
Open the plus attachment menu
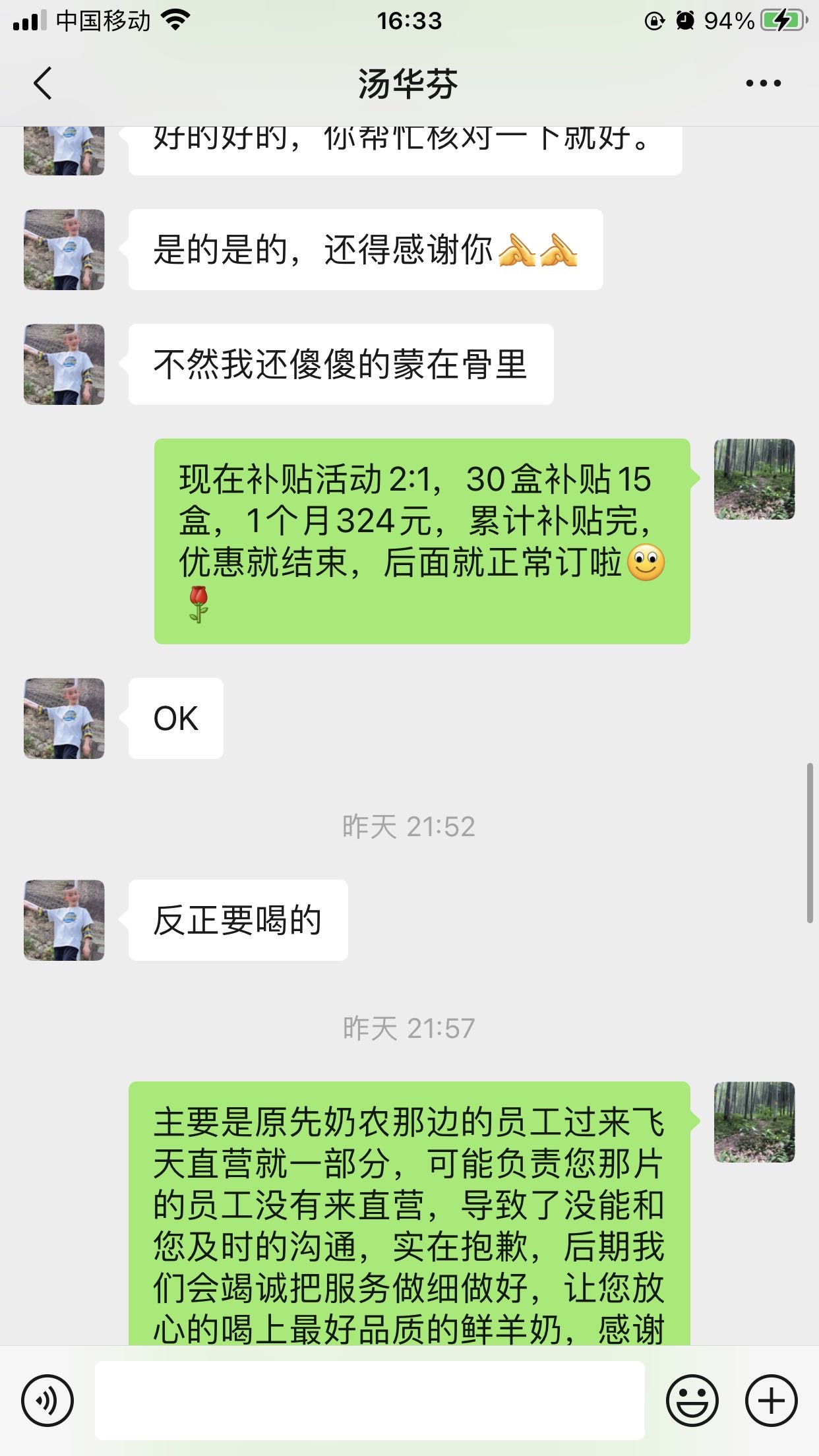pos(771,1400)
